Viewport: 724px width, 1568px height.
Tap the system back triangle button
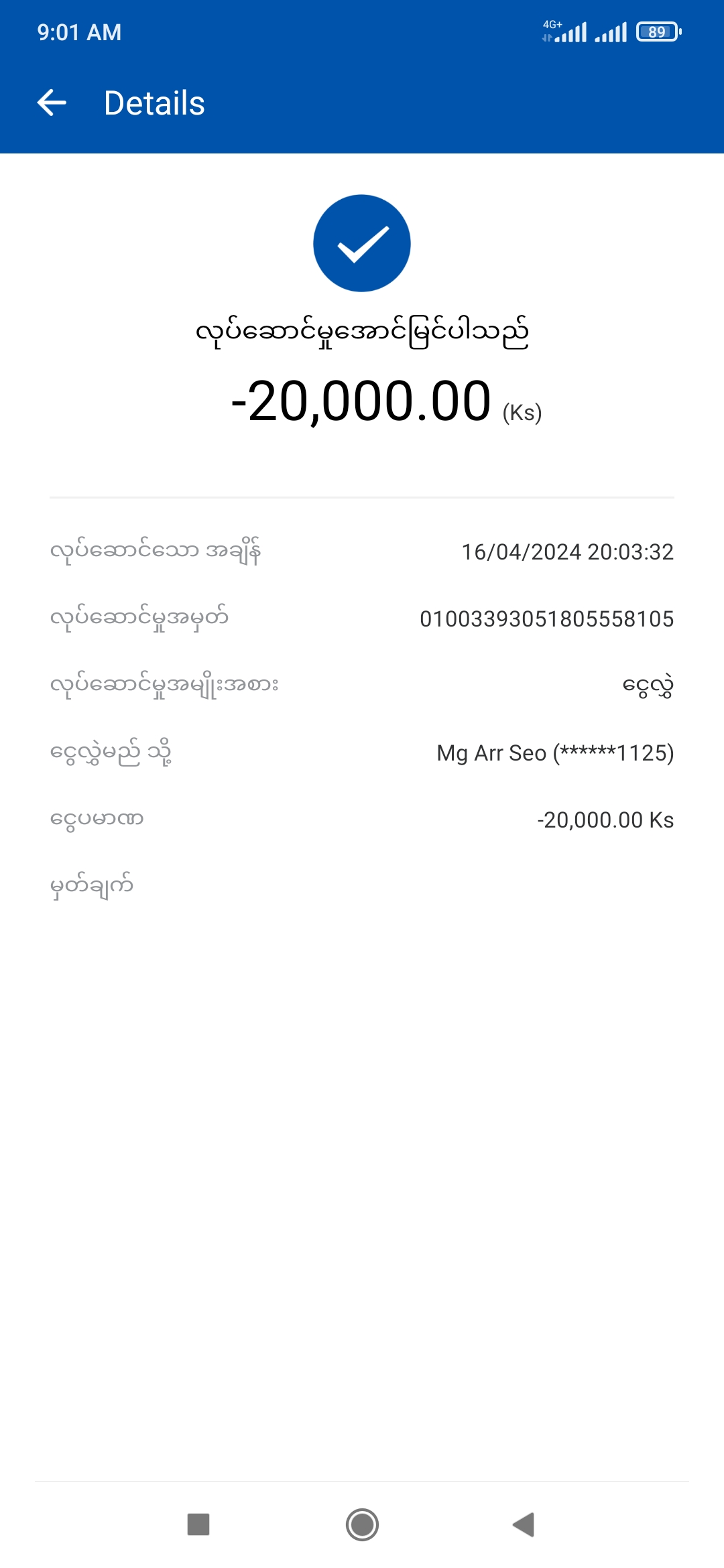tap(524, 1524)
